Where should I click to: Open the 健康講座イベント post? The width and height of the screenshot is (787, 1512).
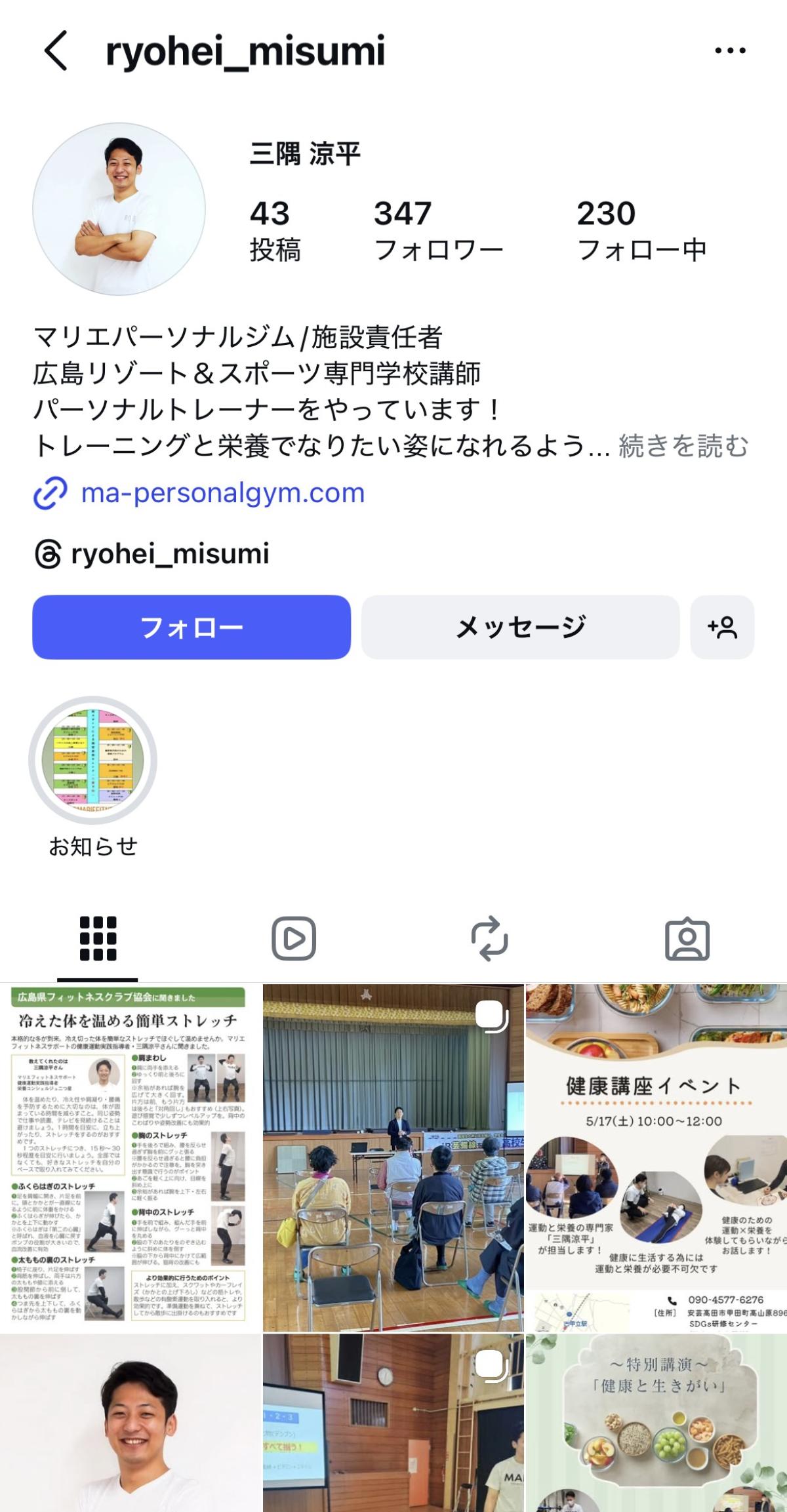click(656, 1157)
